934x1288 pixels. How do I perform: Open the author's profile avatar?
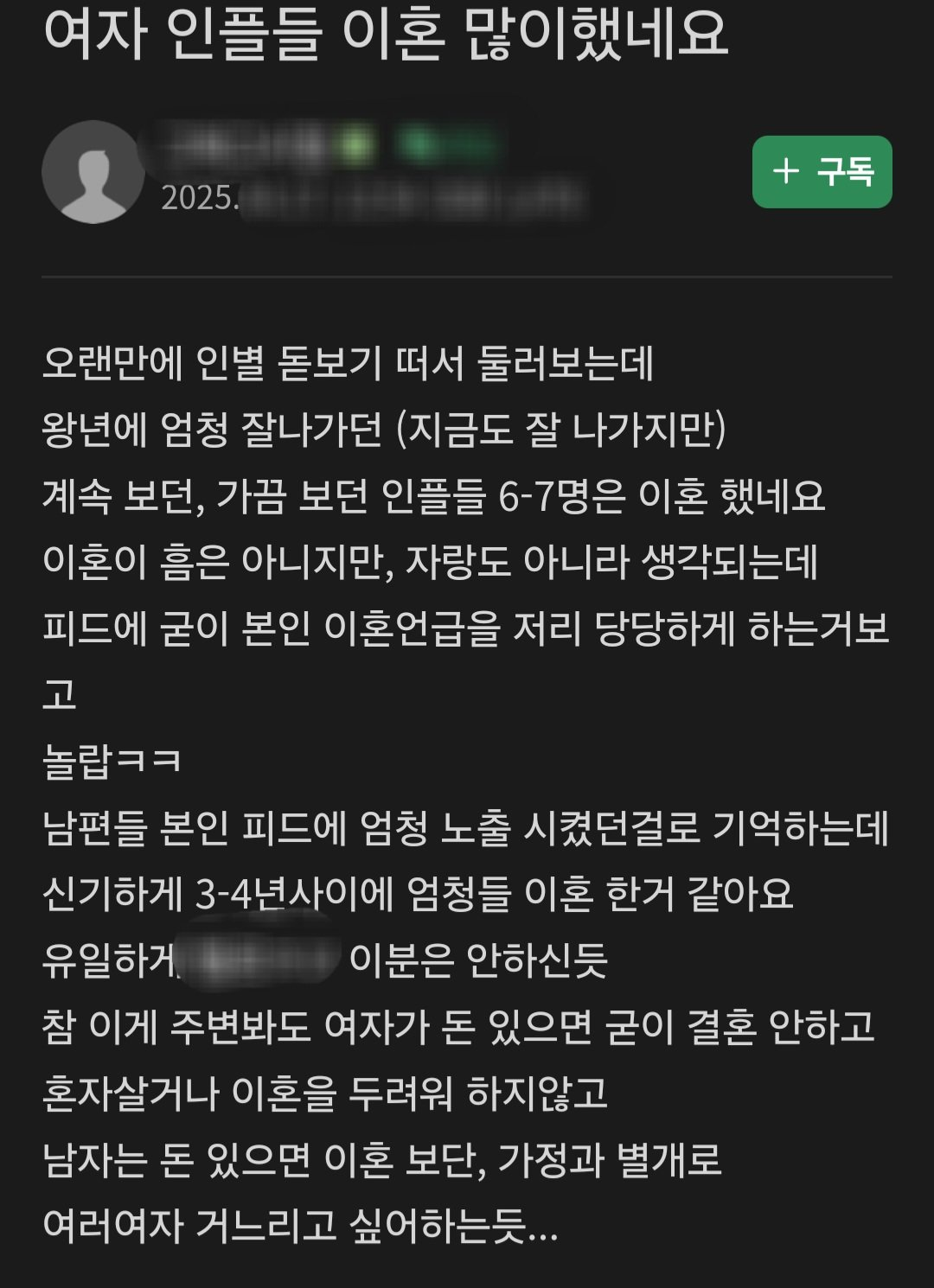click(x=93, y=172)
